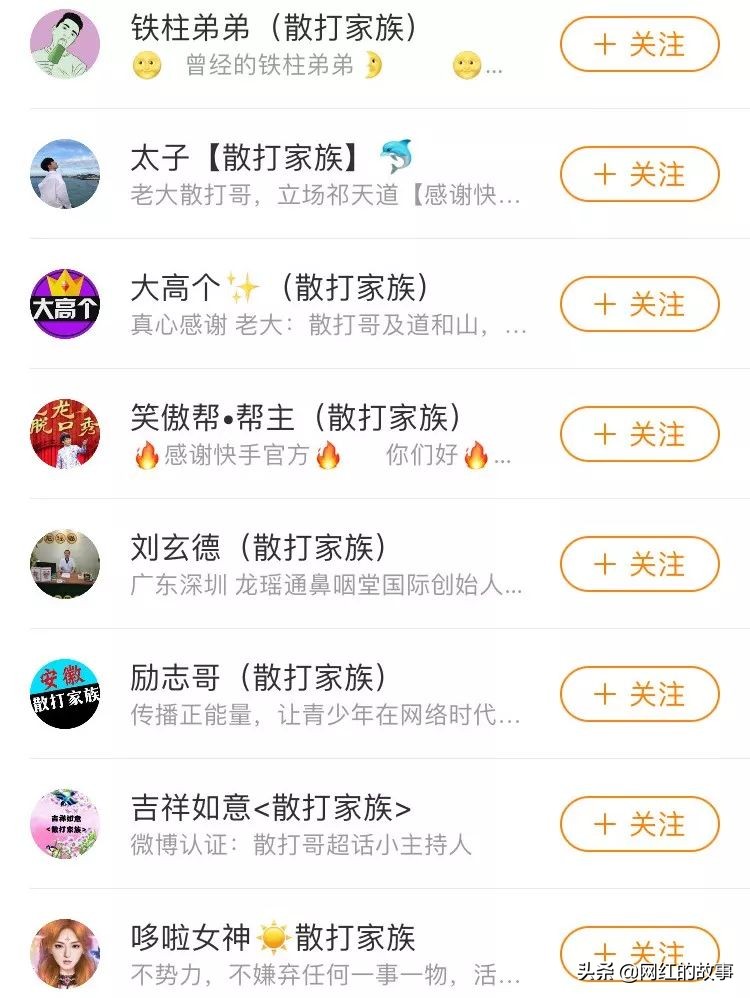Open 铁柱弟弟's profile avatar
This screenshot has width=750, height=998.
point(65,44)
